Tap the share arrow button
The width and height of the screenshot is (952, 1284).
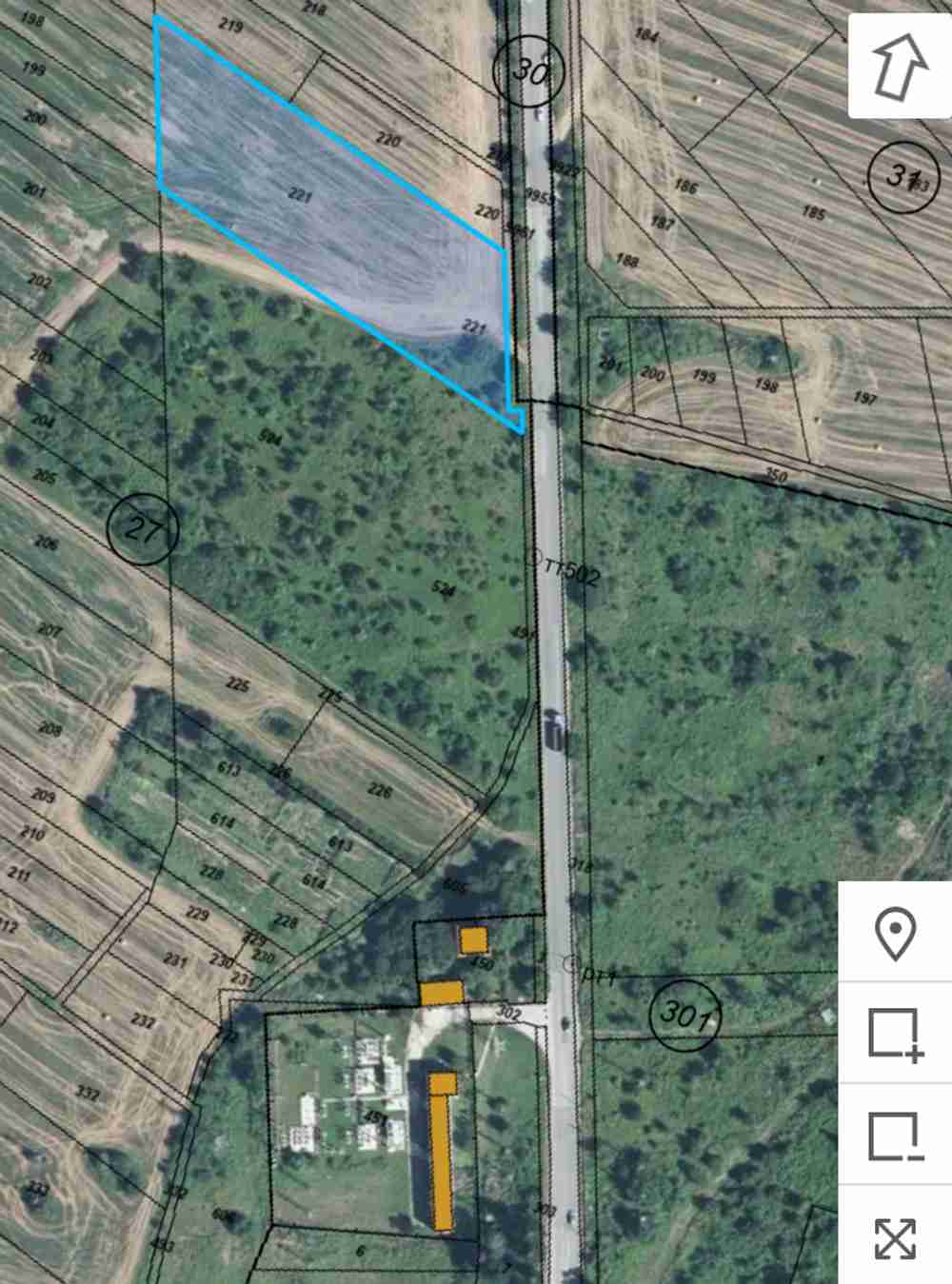click(x=899, y=67)
